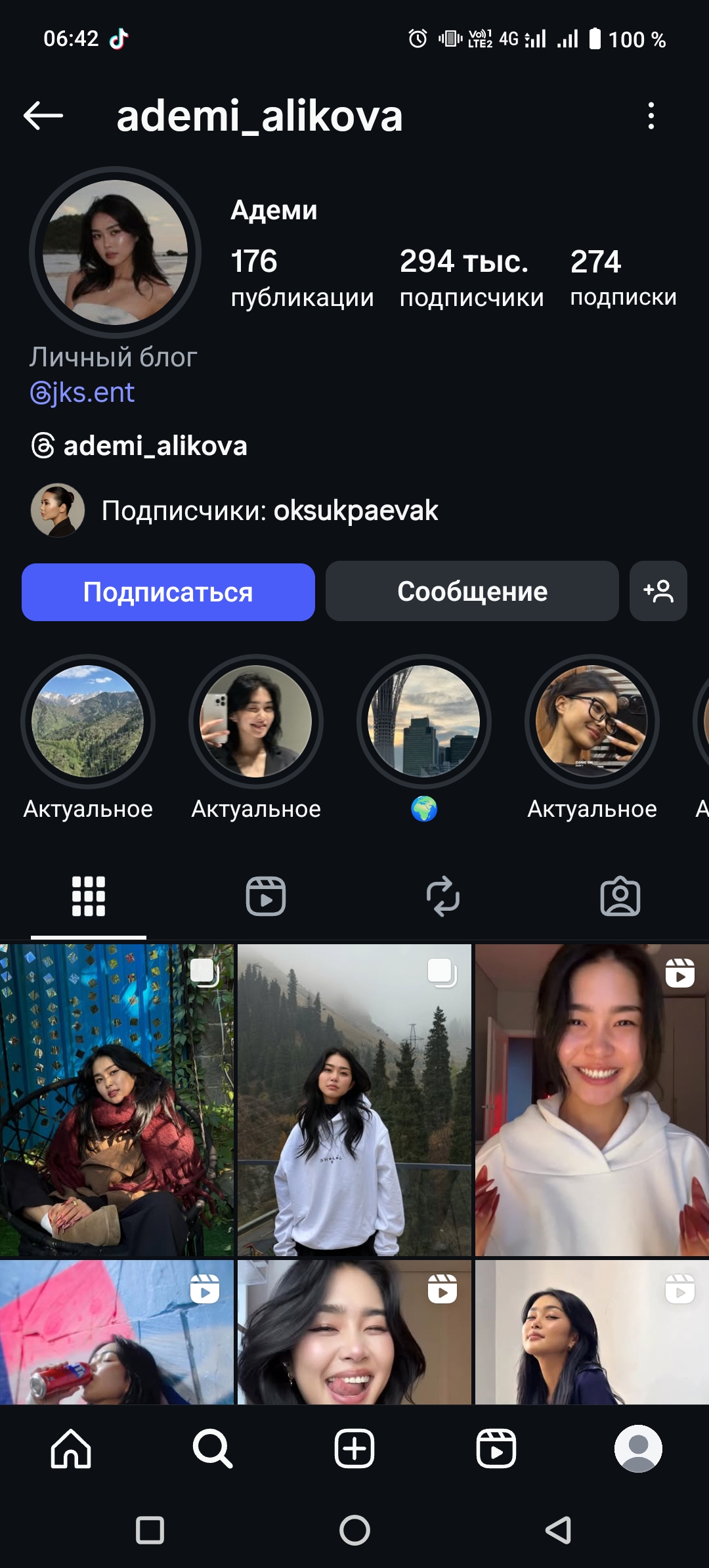The height and width of the screenshot is (1568, 709).
Task: Show suggested accounts via add-person button
Action: (x=658, y=592)
